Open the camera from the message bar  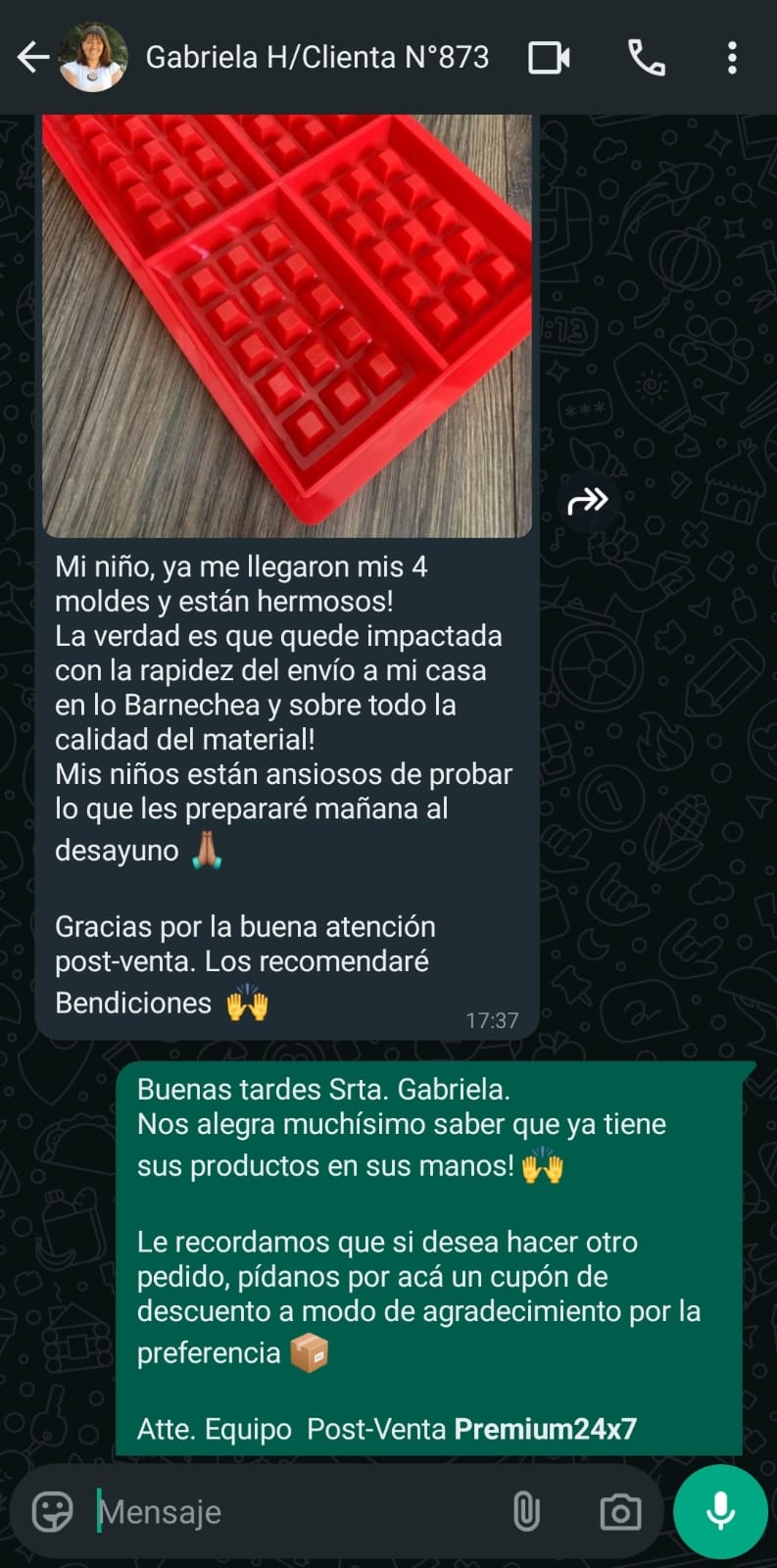click(x=620, y=1511)
